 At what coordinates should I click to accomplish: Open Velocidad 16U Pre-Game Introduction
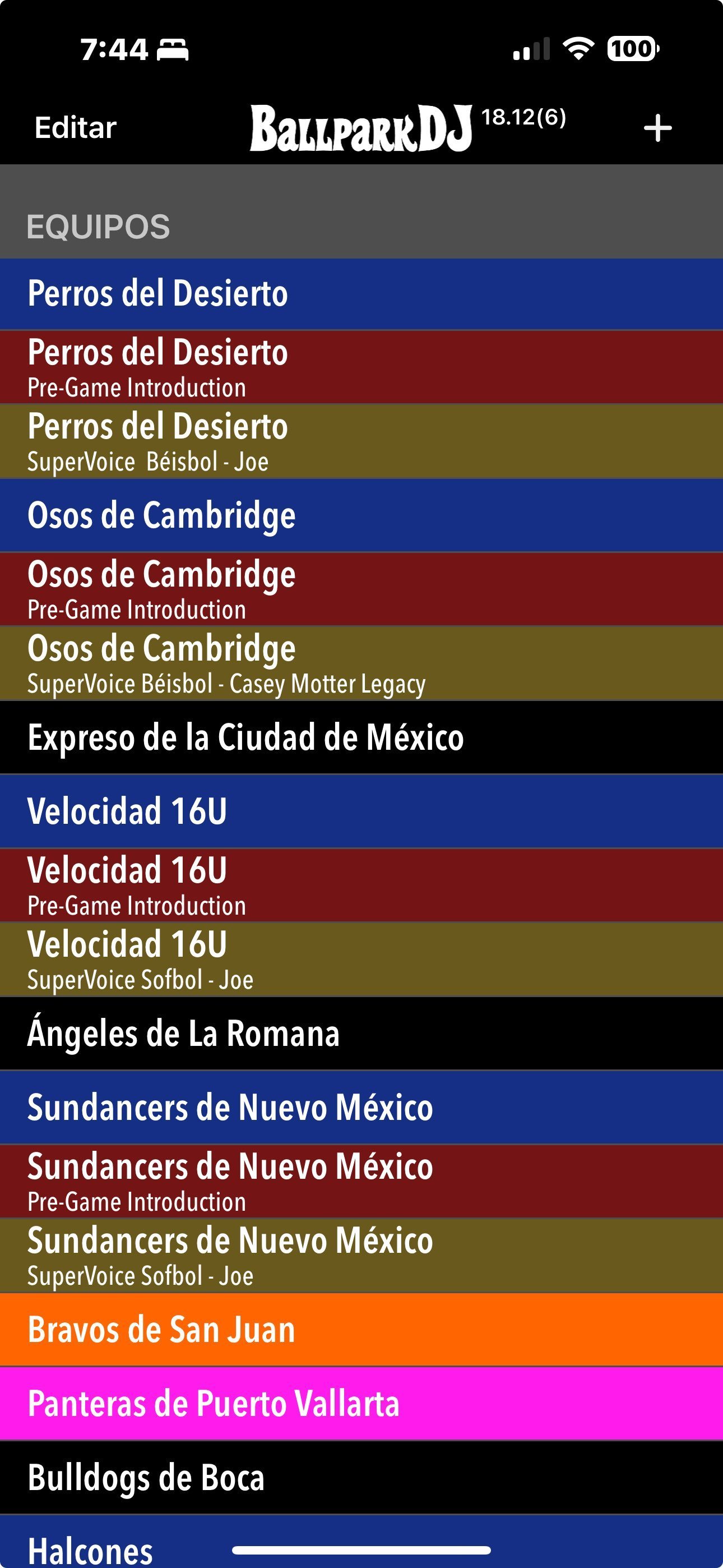pyautogui.click(x=361, y=885)
